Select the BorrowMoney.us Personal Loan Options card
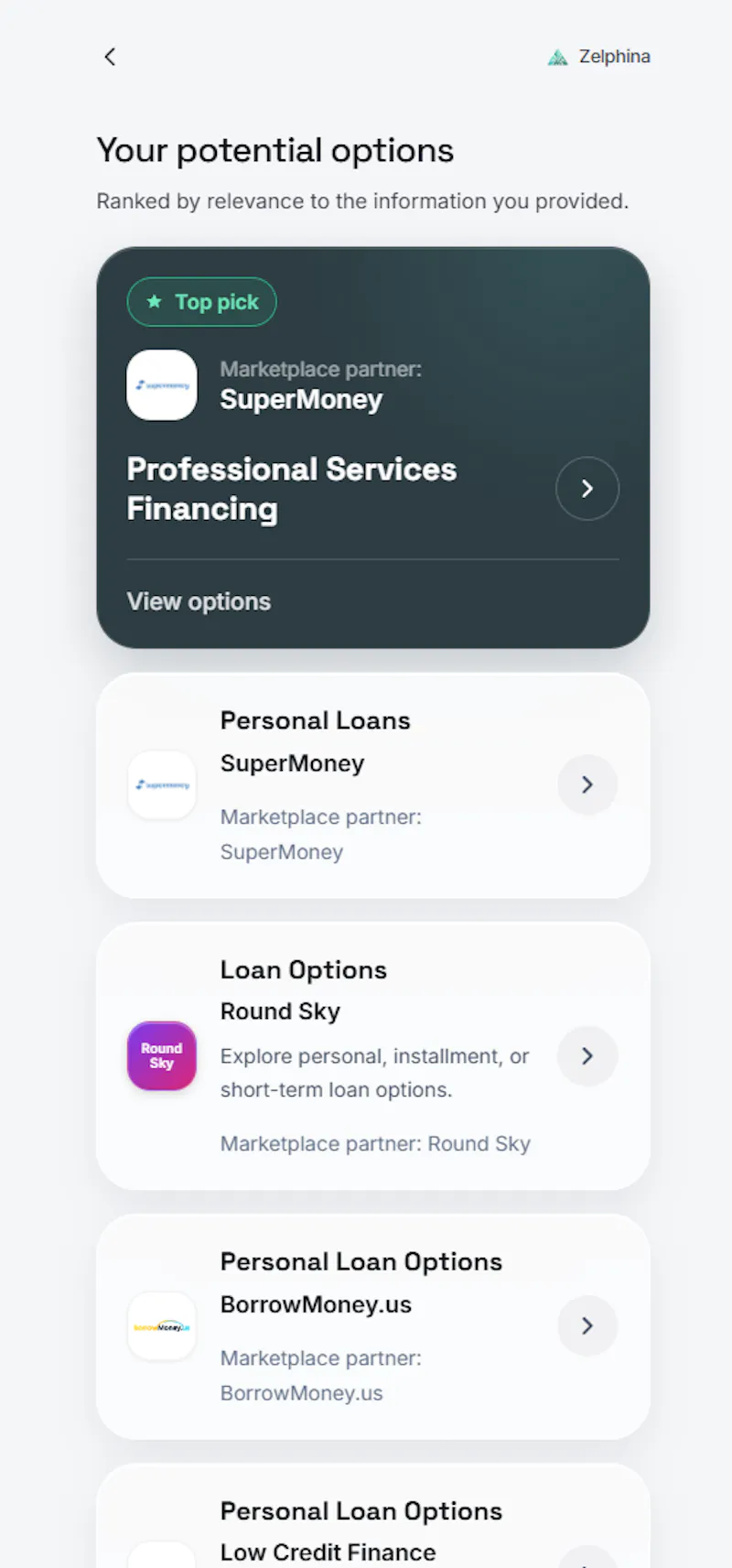 pos(373,1326)
